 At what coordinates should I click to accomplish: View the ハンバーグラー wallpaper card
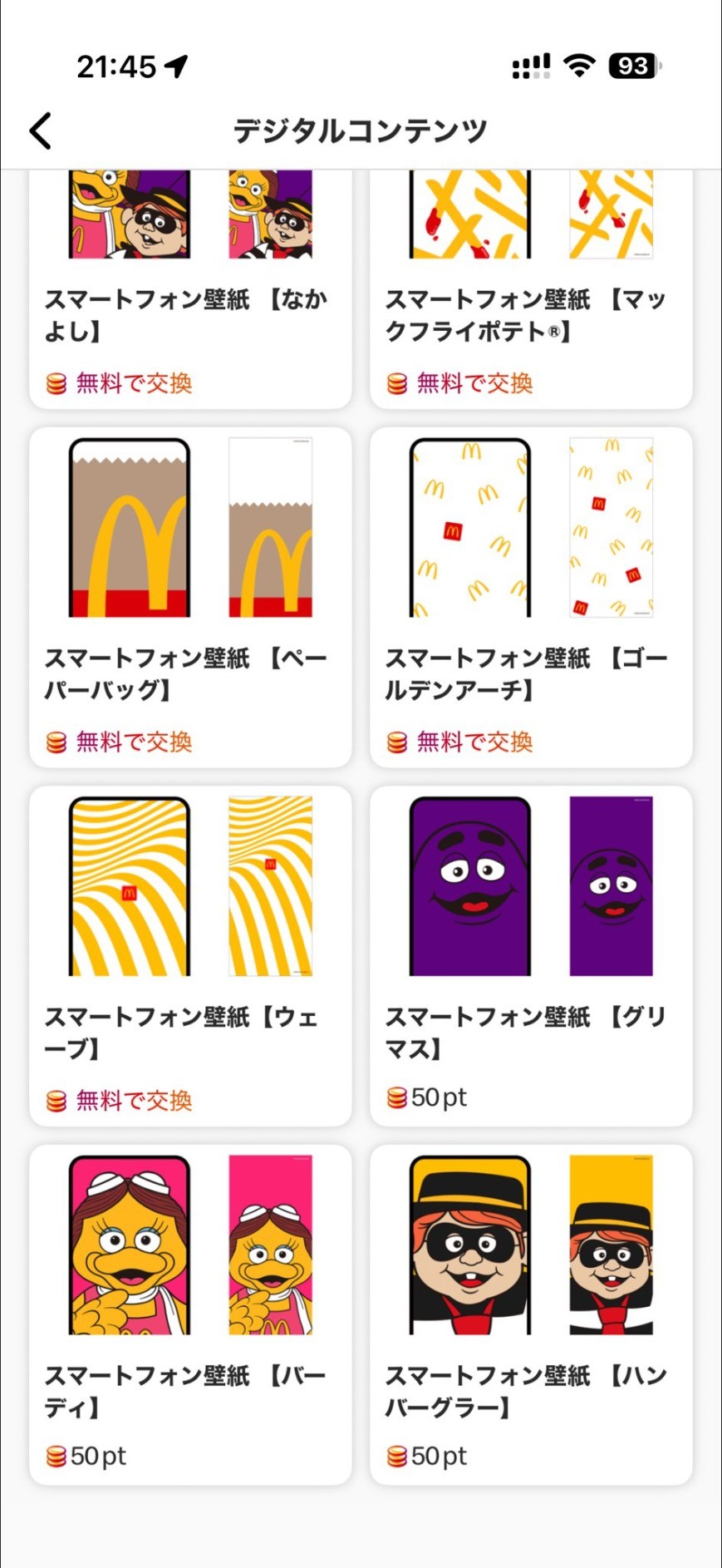point(531,1314)
